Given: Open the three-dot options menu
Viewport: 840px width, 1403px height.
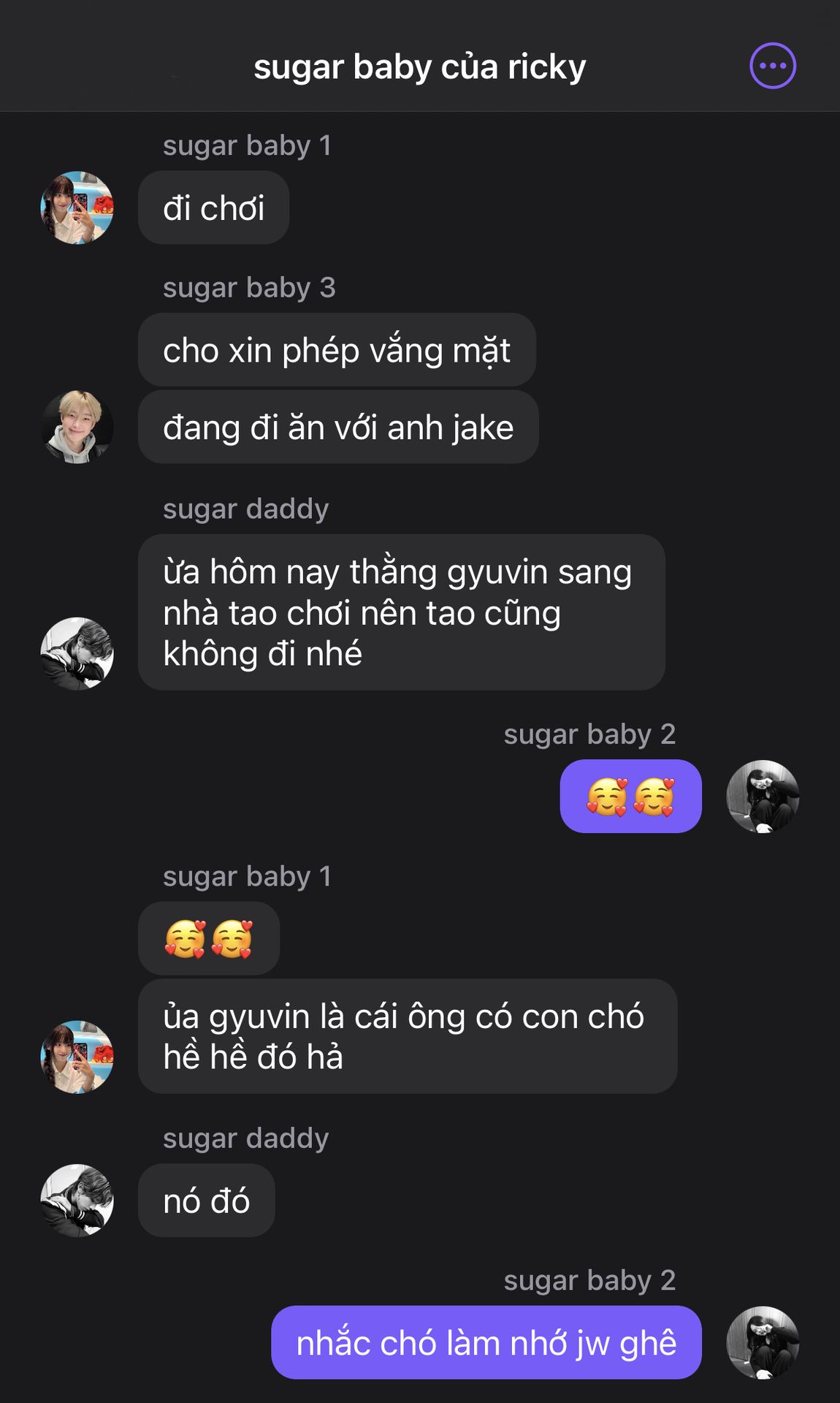Looking at the screenshot, I should [773, 66].
